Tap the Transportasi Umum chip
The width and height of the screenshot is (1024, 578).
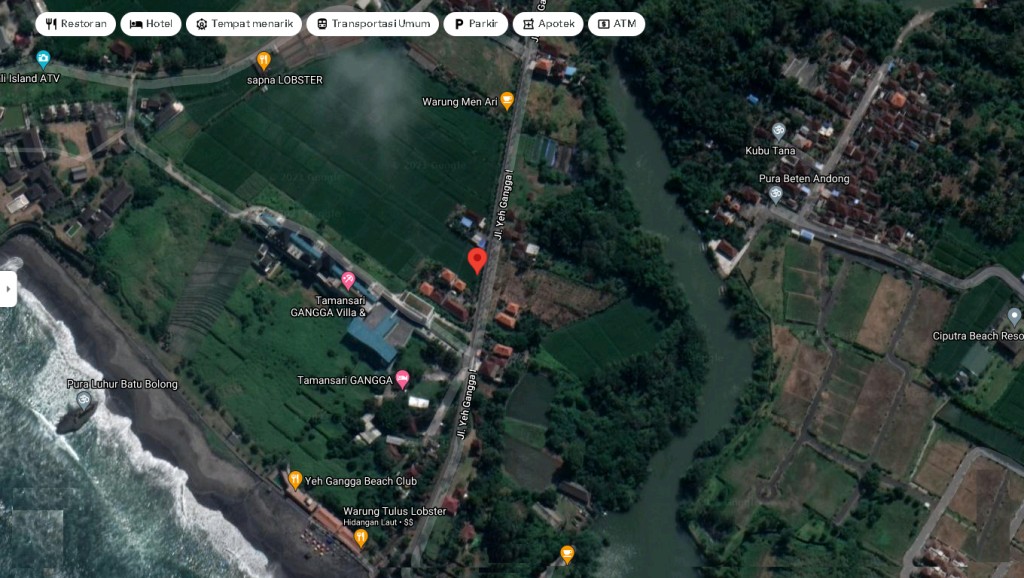tap(372, 24)
